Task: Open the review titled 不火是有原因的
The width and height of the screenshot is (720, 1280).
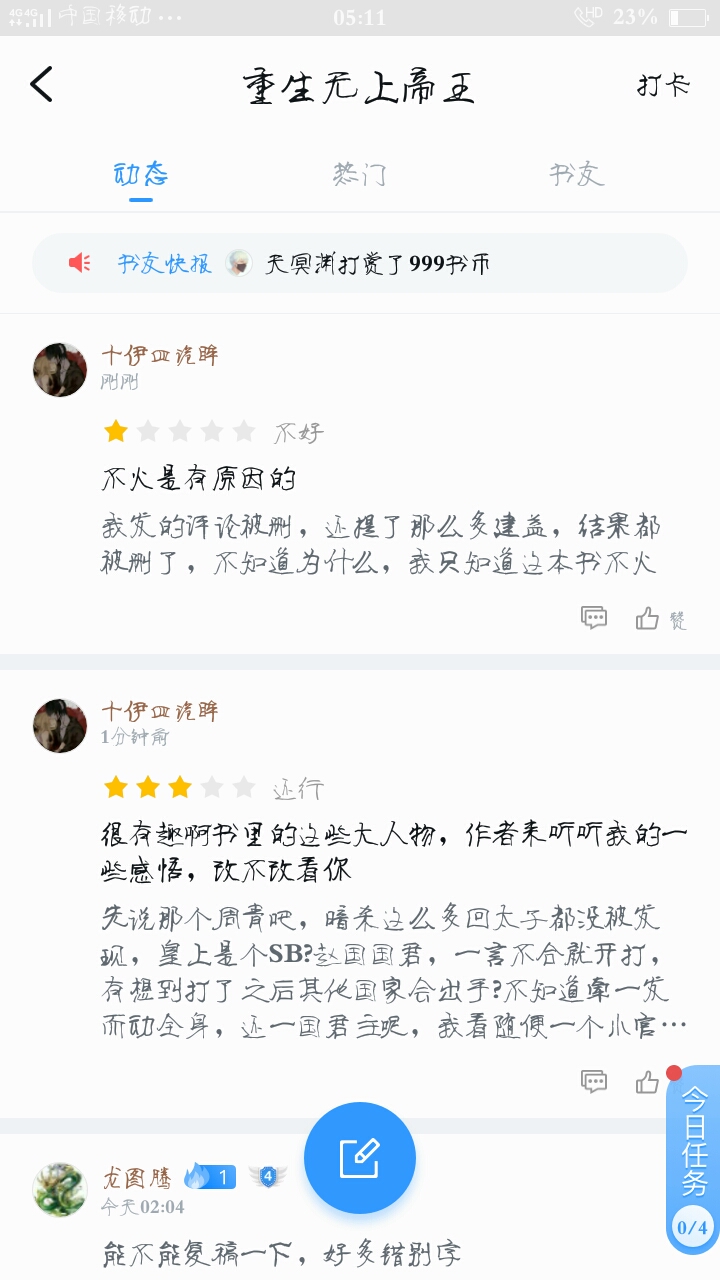Action: coord(199,479)
